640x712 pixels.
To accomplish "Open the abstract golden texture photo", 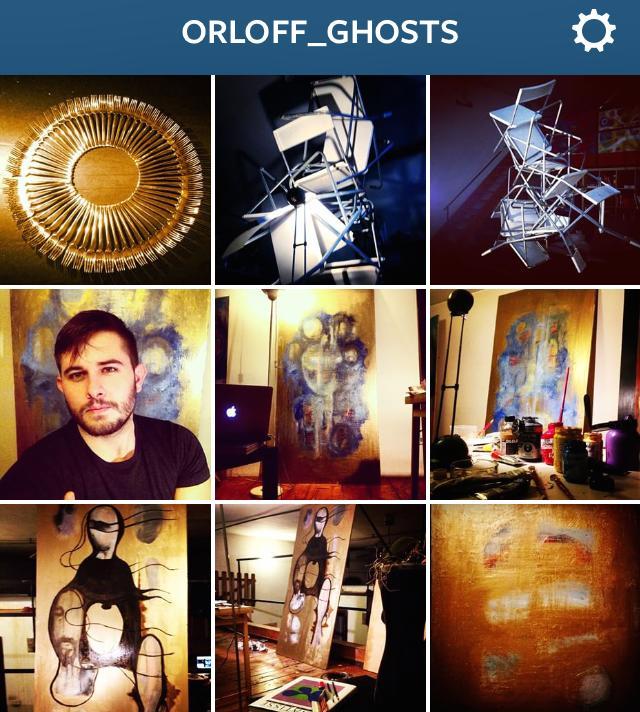I will pos(535,608).
